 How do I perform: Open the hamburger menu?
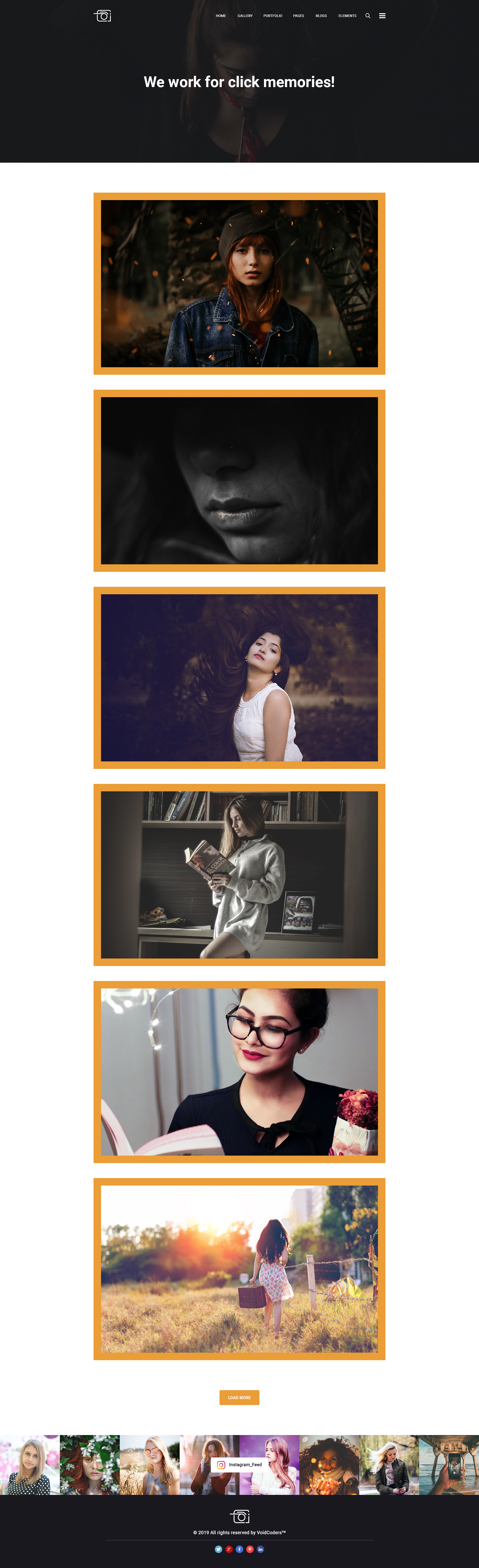point(382,16)
